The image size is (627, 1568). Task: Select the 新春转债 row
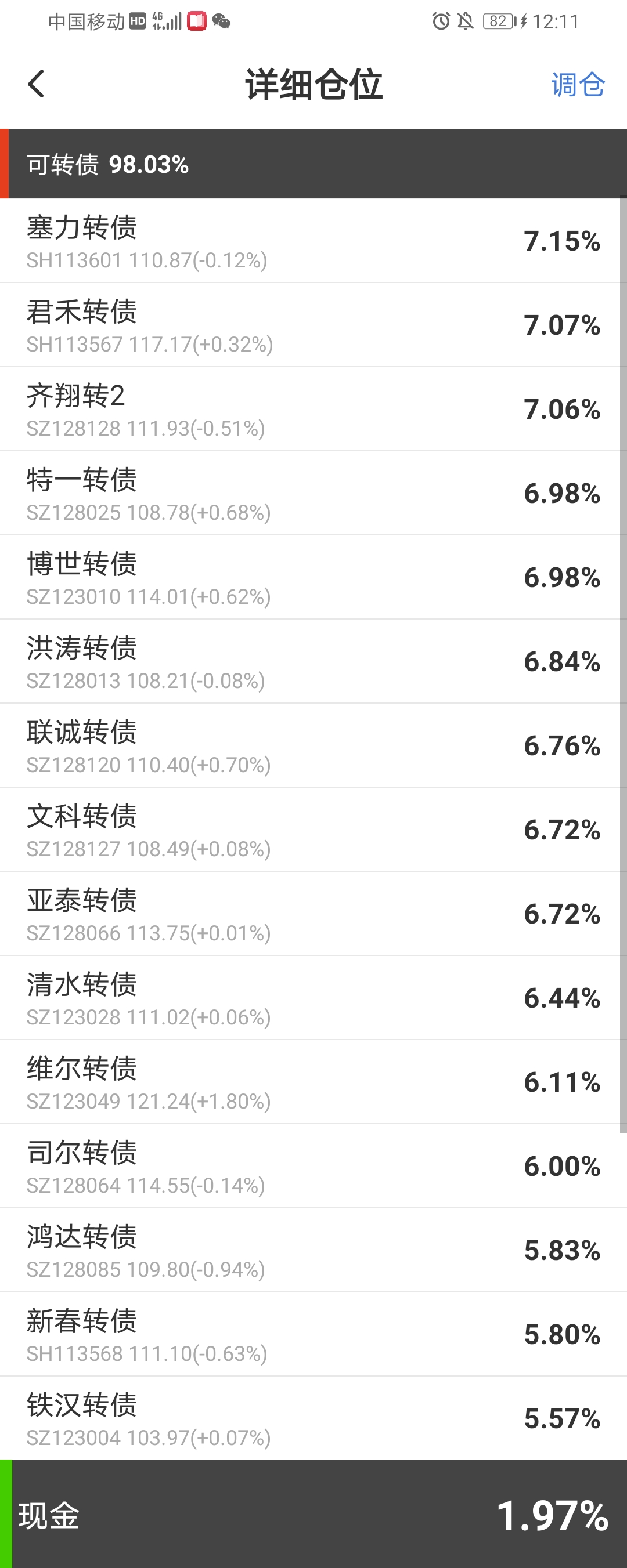click(305, 1334)
